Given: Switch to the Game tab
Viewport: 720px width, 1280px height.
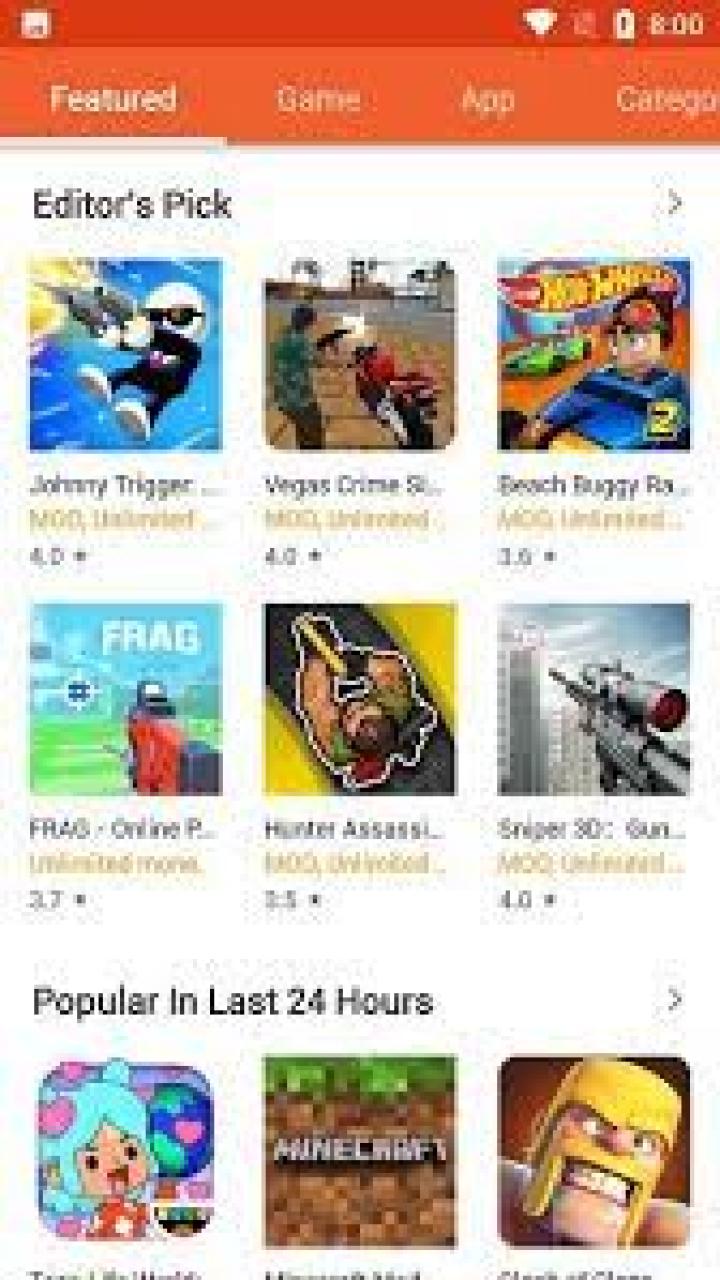Looking at the screenshot, I should 318,99.
